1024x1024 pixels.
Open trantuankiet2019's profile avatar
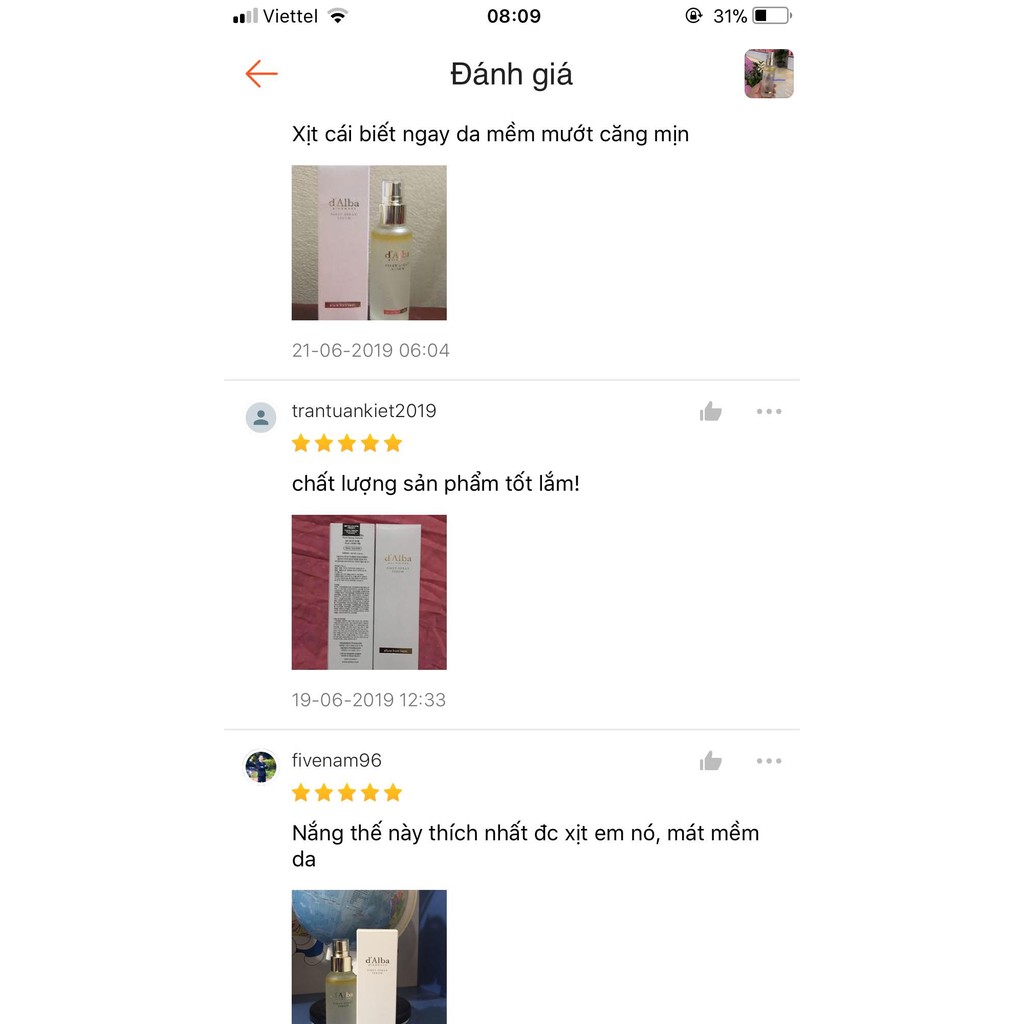(x=261, y=417)
